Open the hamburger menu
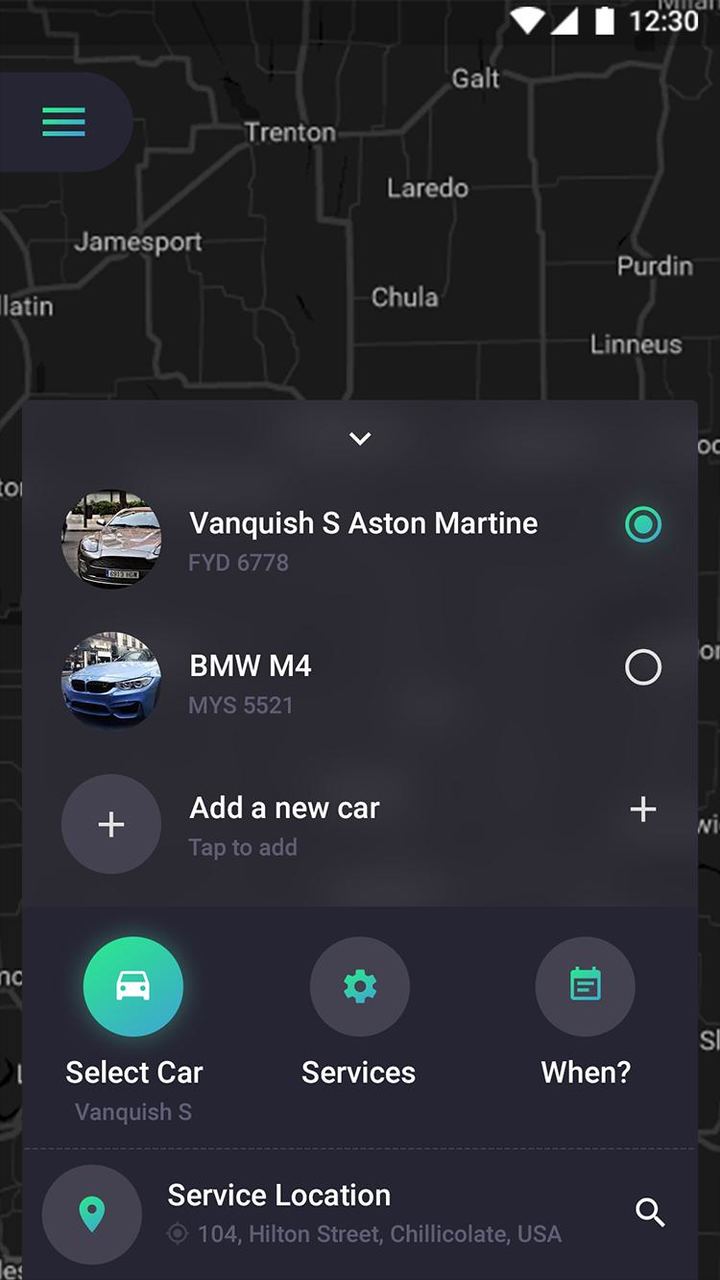 click(x=63, y=122)
